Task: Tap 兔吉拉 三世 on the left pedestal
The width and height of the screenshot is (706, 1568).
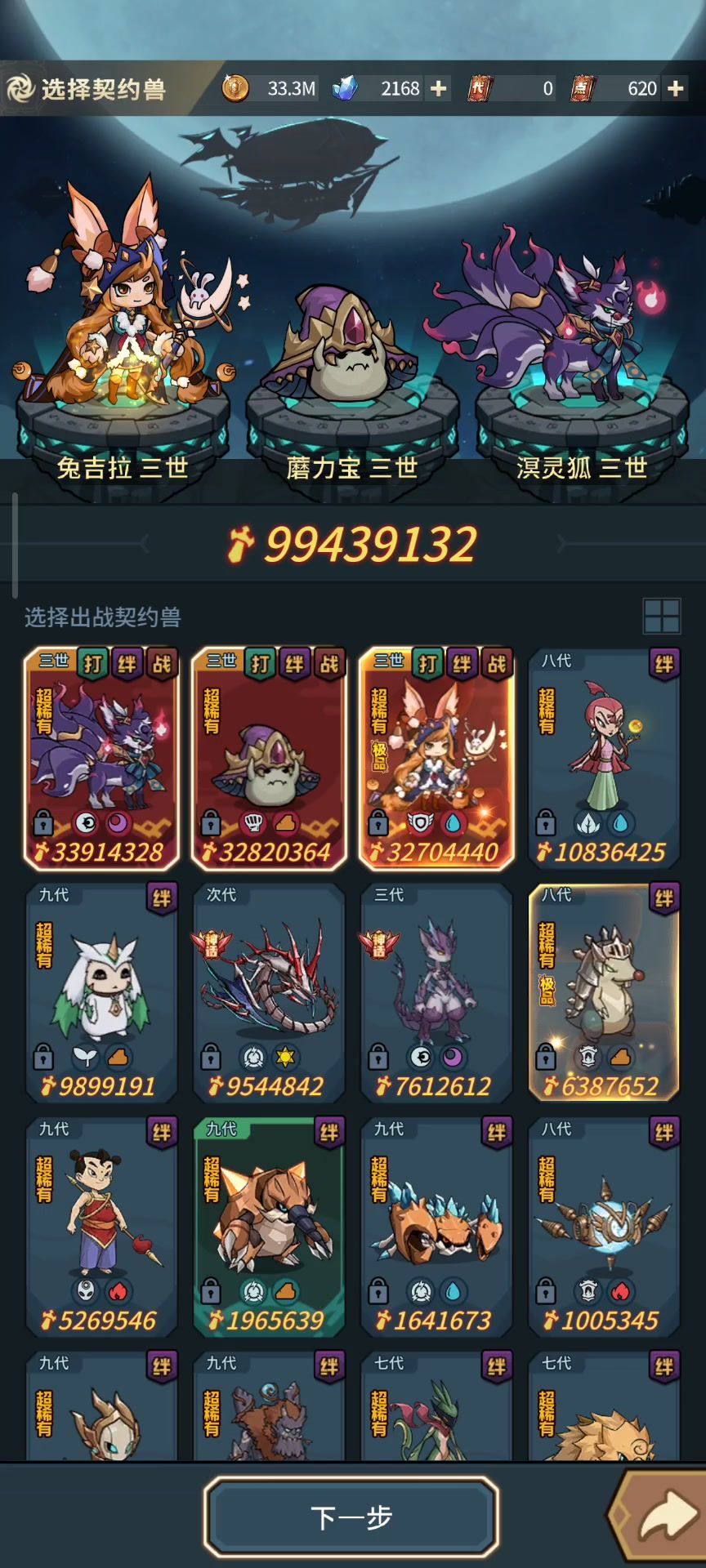Action: [x=123, y=327]
